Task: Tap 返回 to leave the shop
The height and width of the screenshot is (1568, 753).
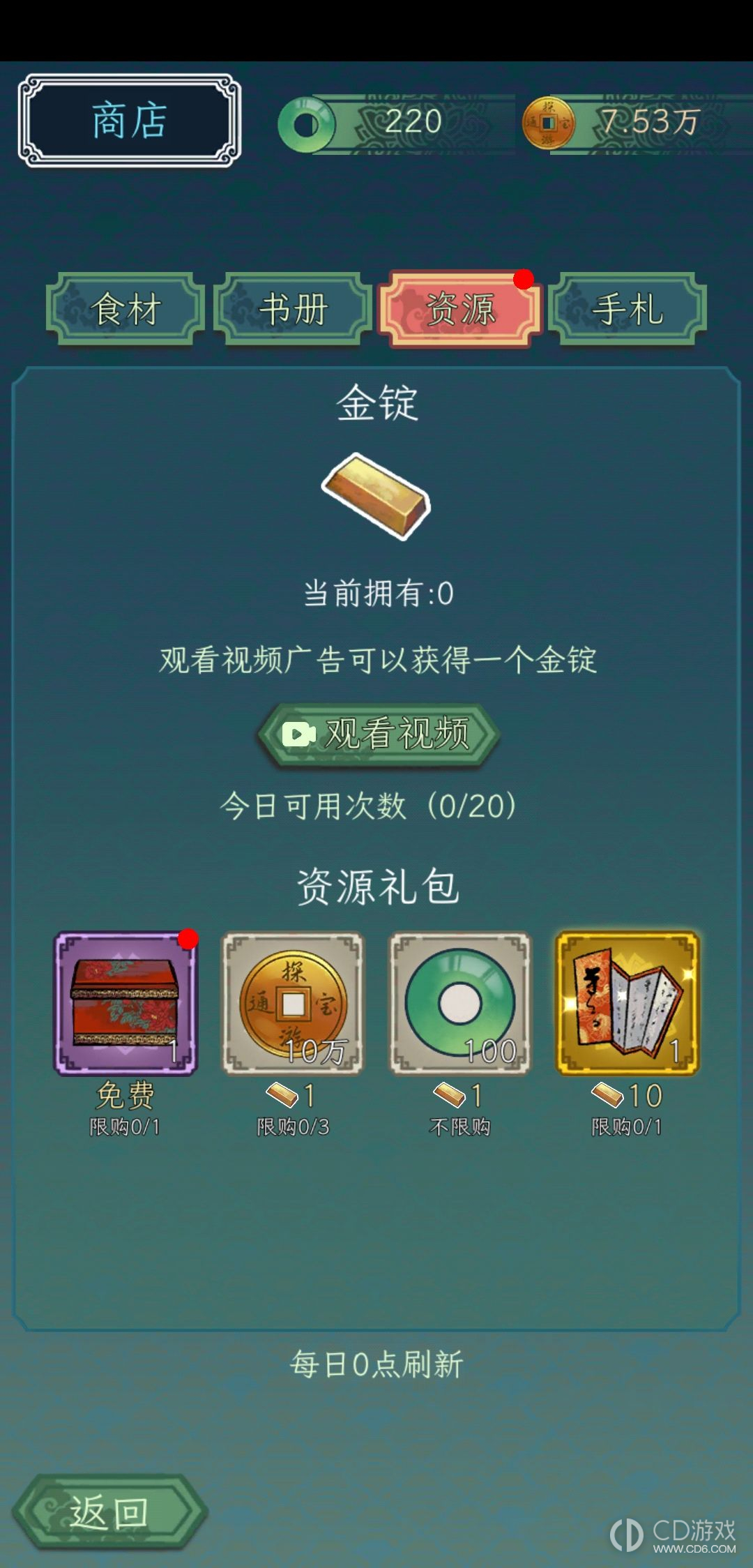Action: click(x=109, y=1513)
